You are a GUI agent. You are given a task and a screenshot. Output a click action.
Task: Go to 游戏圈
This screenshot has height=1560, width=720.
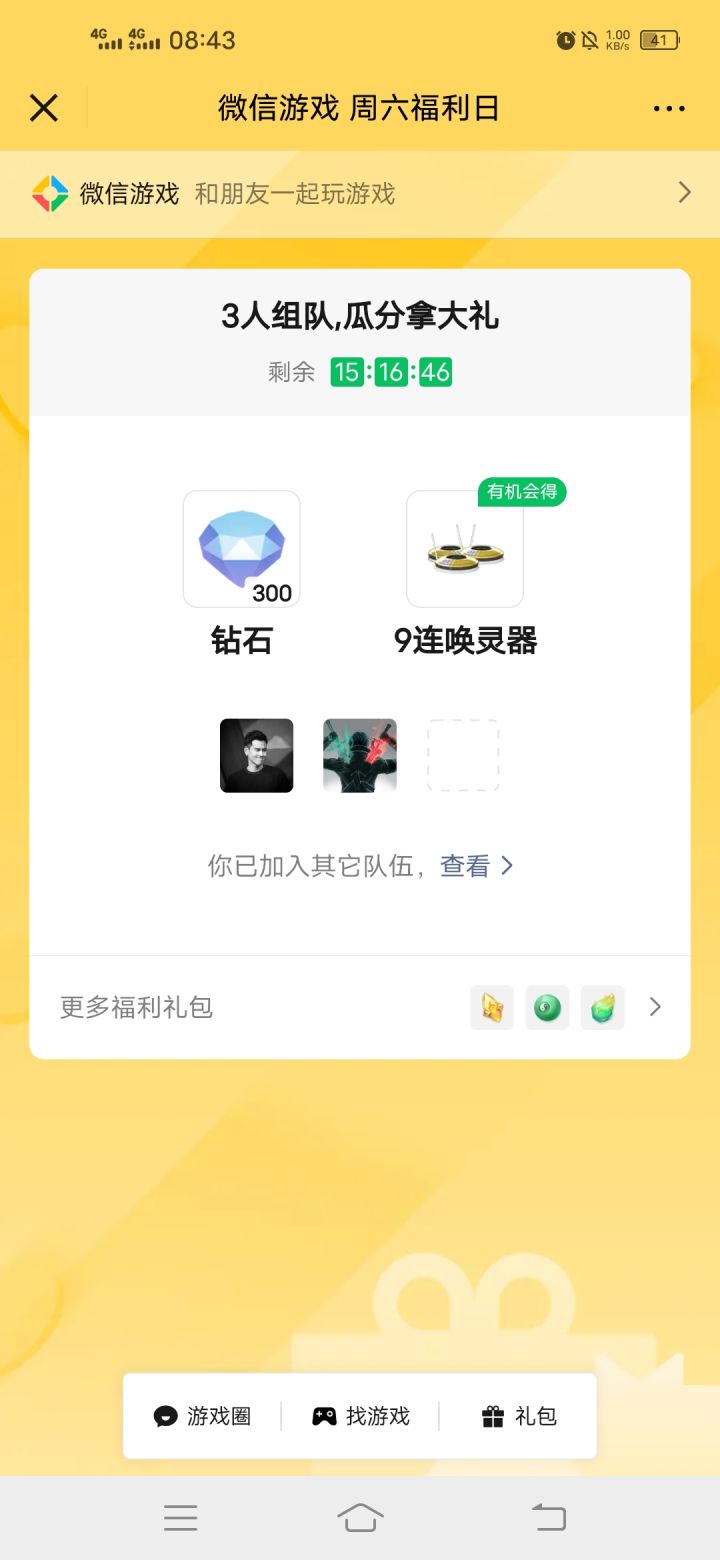click(202, 1416)
